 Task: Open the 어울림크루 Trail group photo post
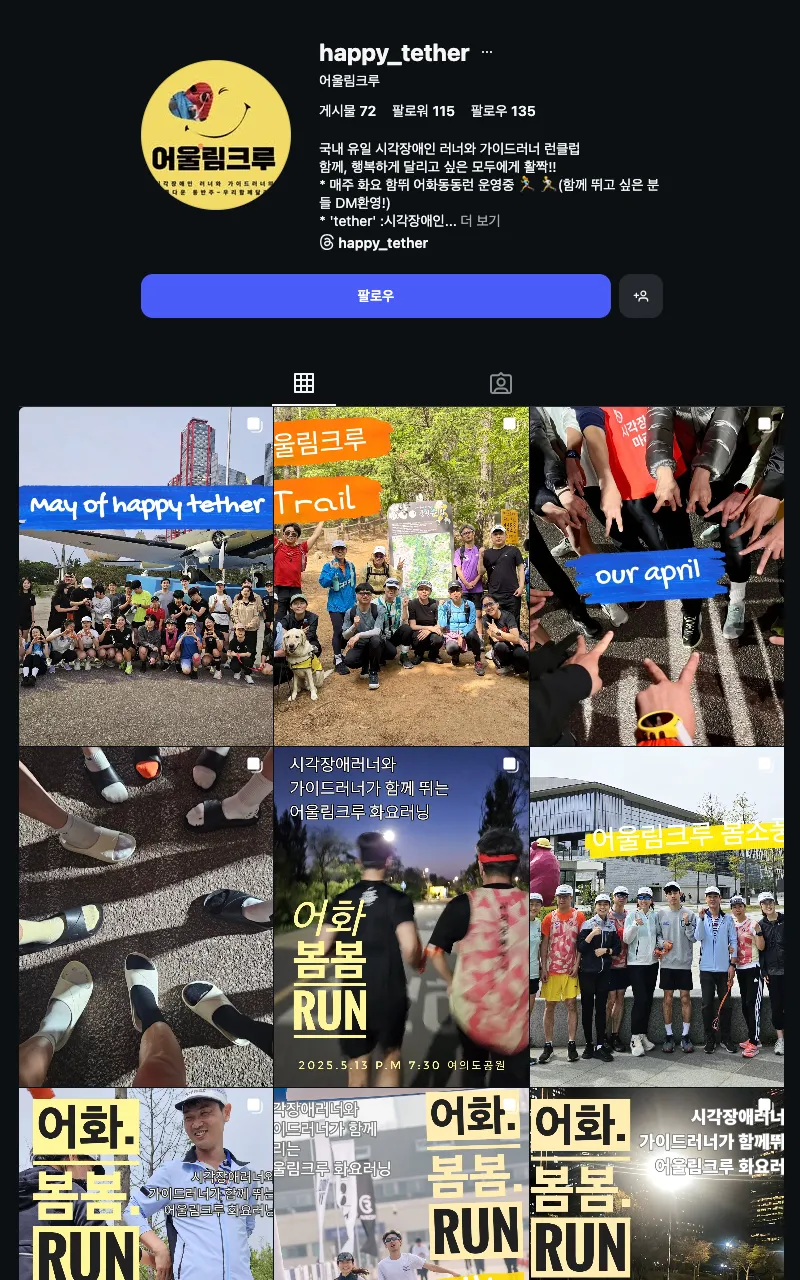point(401,576)
